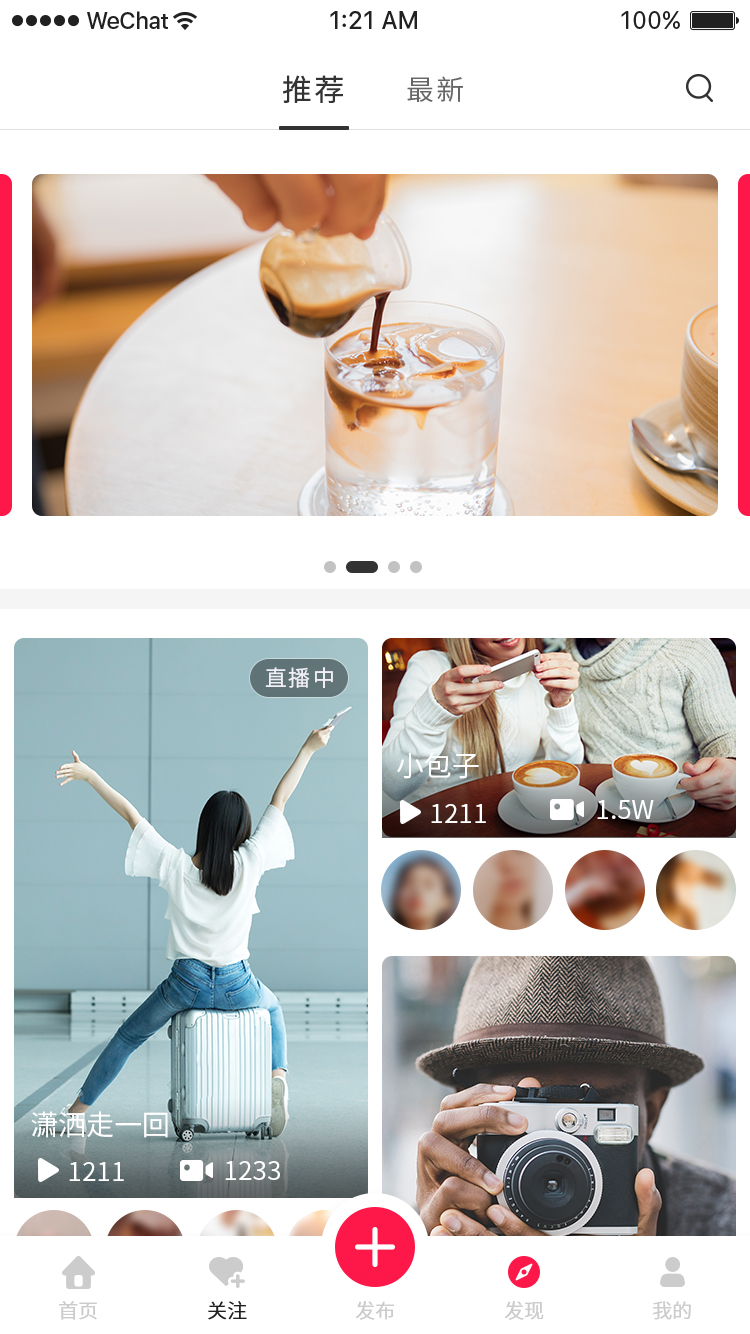Open the 我的 profile tab
The width and height of the screenshot is (750, 1334).
pos(672,1287)
